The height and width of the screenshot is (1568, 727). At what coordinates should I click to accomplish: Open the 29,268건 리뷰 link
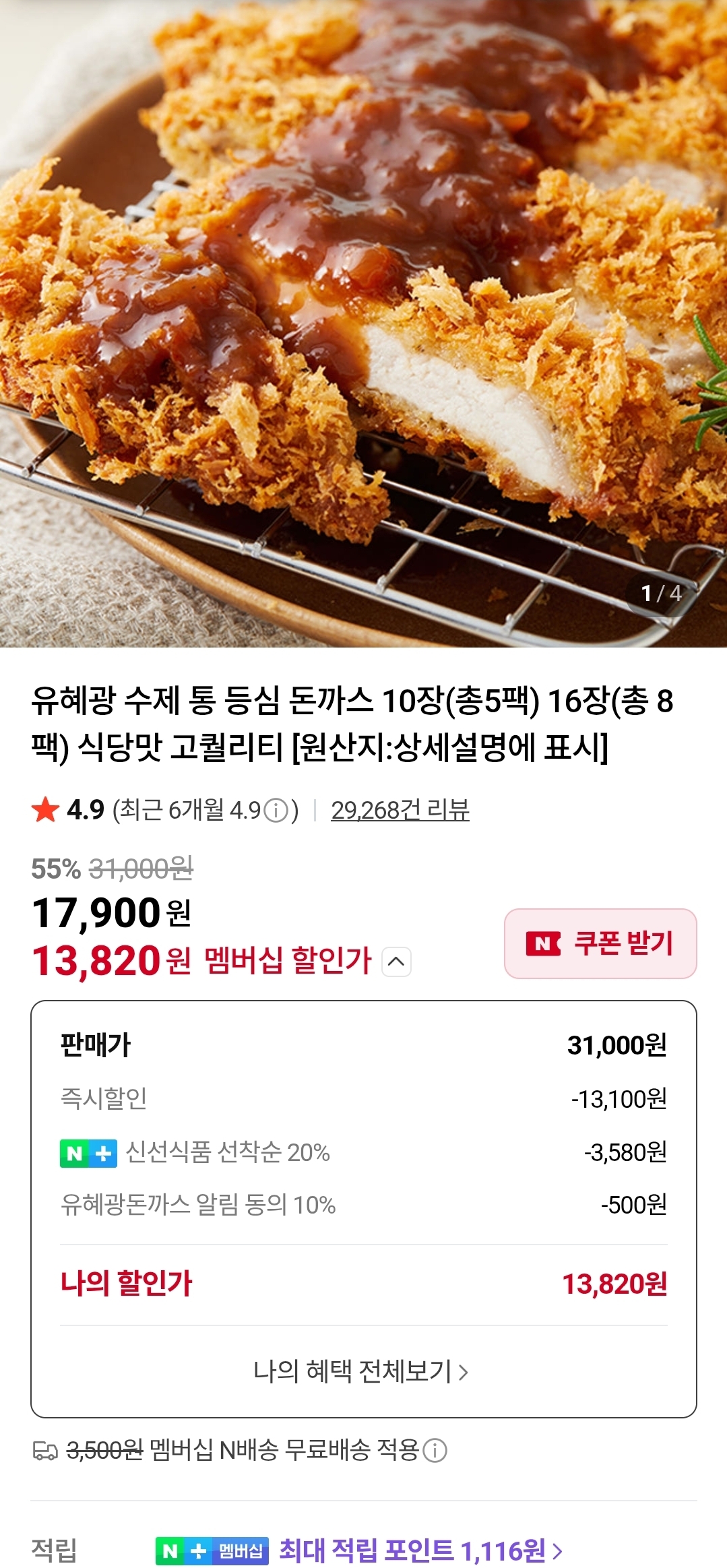[400, 810]
